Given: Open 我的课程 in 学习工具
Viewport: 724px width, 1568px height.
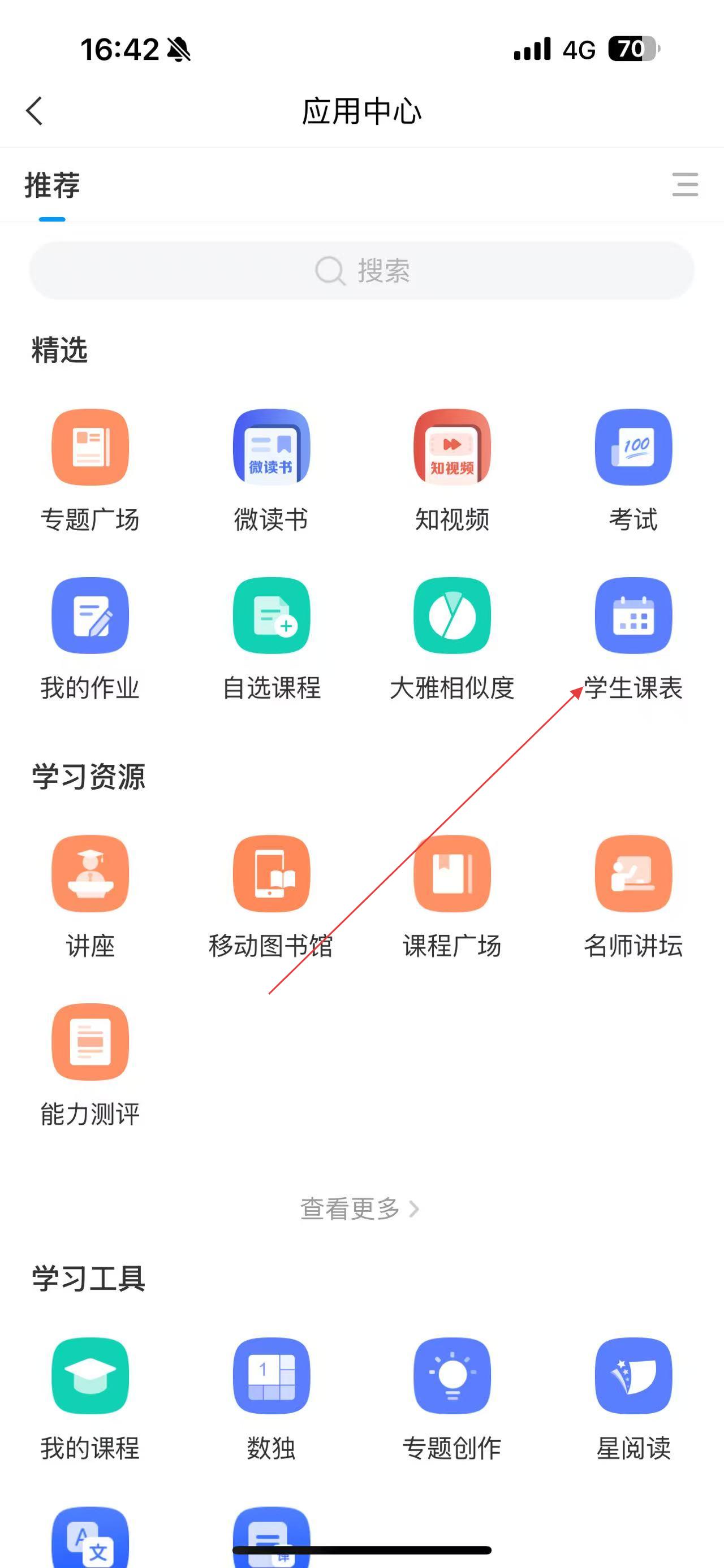Looking at the screenshot, I should tap(90, 1376).
